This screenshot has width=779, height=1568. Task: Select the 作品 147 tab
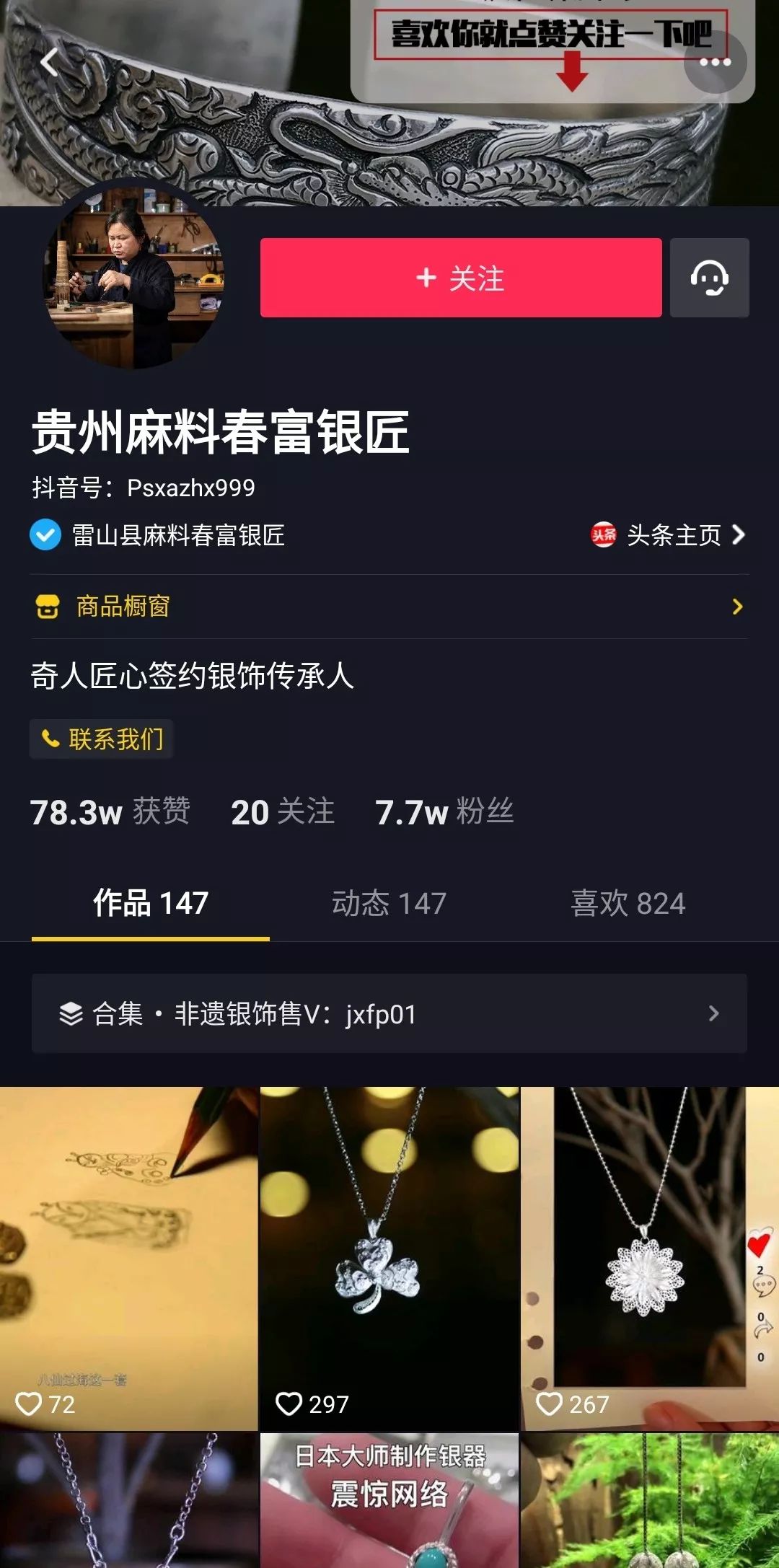(151, 904)
